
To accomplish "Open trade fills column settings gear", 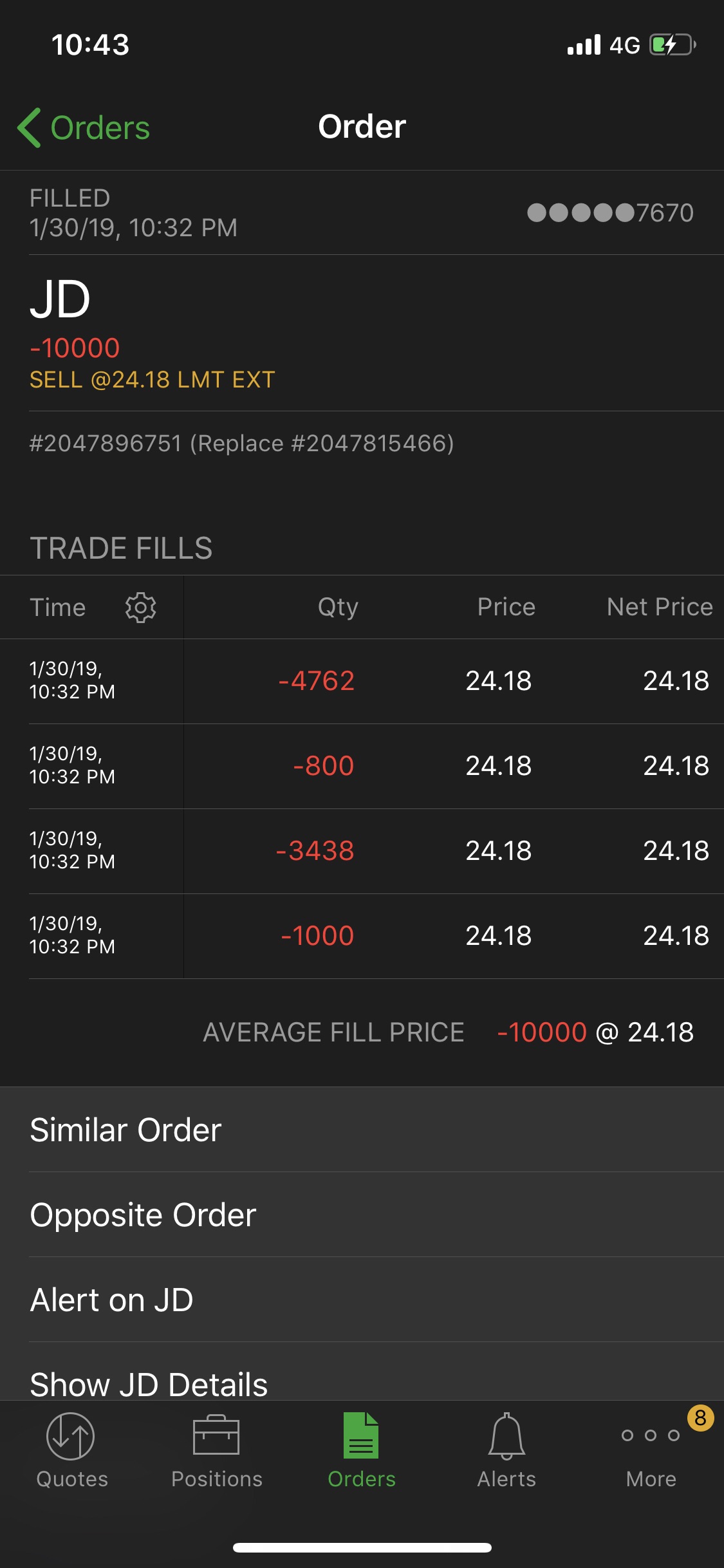I will [x=140, y=607].
